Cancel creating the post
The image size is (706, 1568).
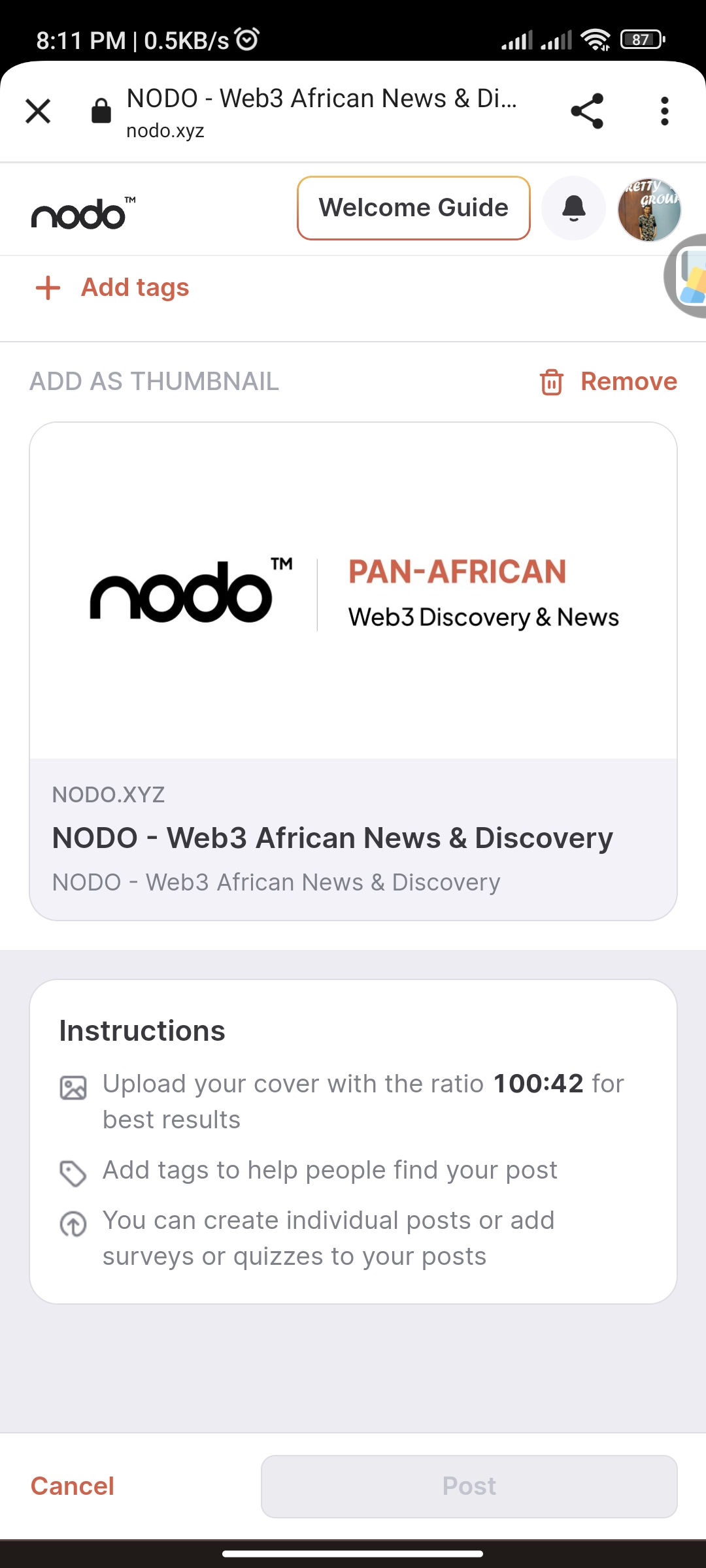click(73, 1486)
